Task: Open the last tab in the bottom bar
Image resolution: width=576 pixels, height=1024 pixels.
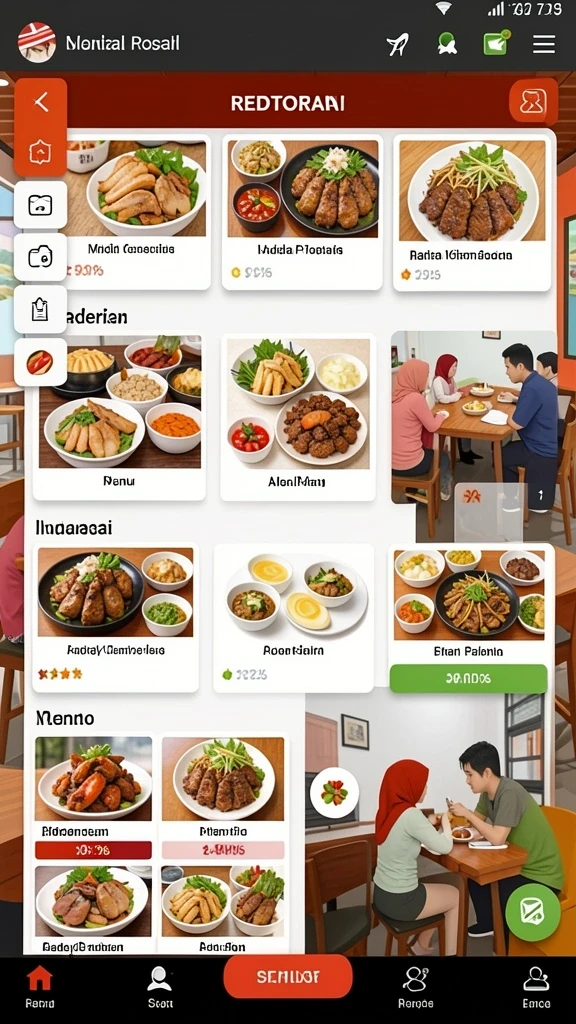Action: tap(536, 985)
